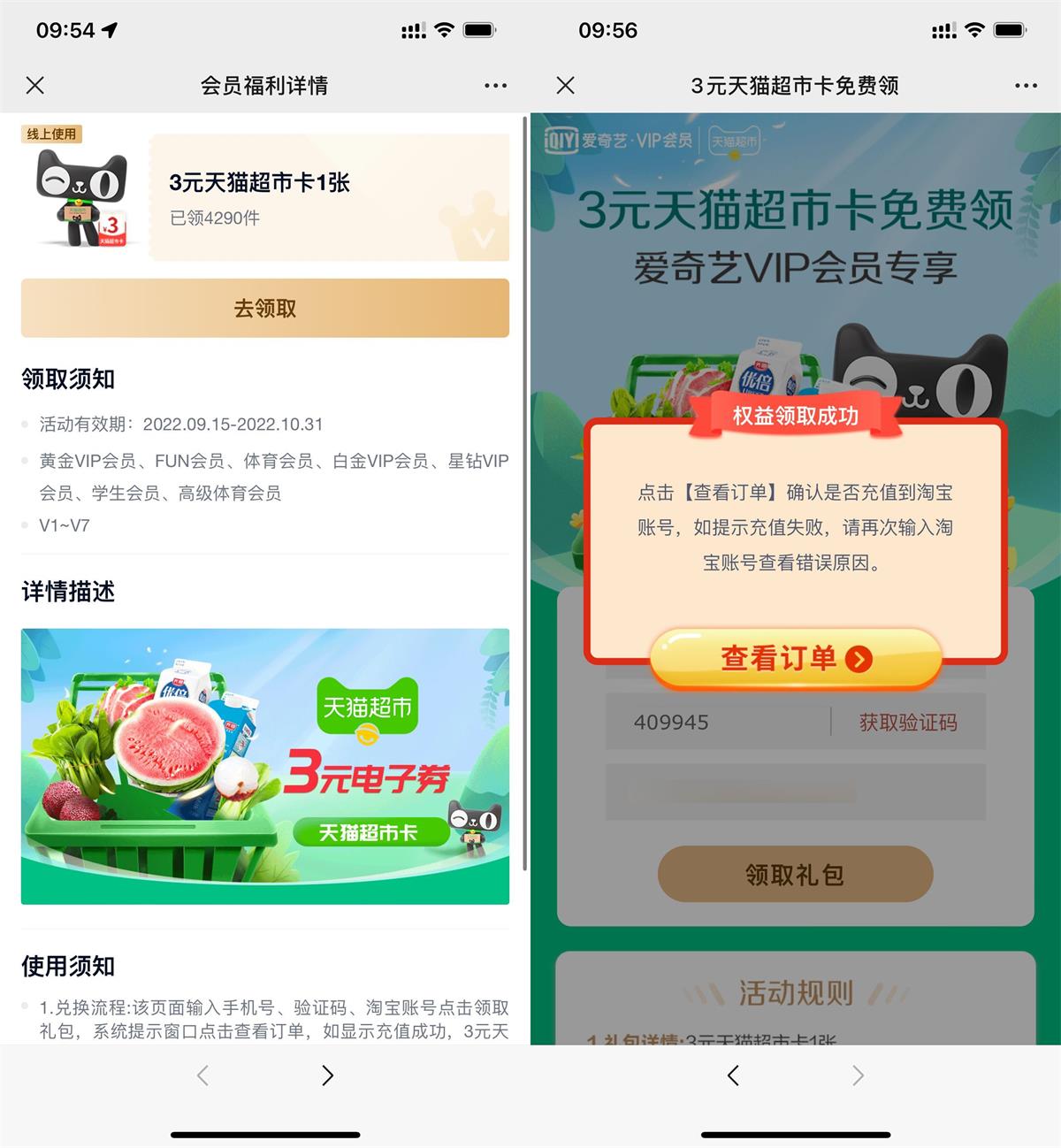Request a code via 获取验证码
Viewport: 1061px width, 1148px height.
click(908, 723)
